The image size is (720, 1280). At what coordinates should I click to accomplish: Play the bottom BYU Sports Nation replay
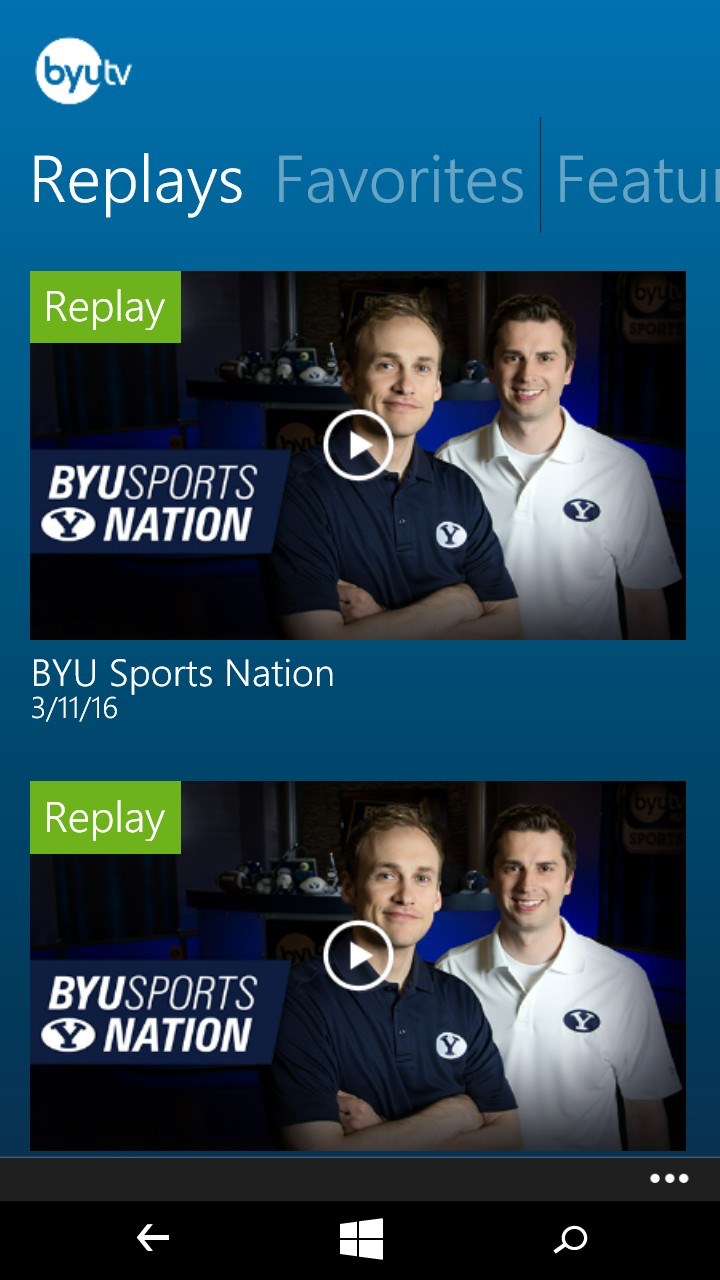click(357, 956)
